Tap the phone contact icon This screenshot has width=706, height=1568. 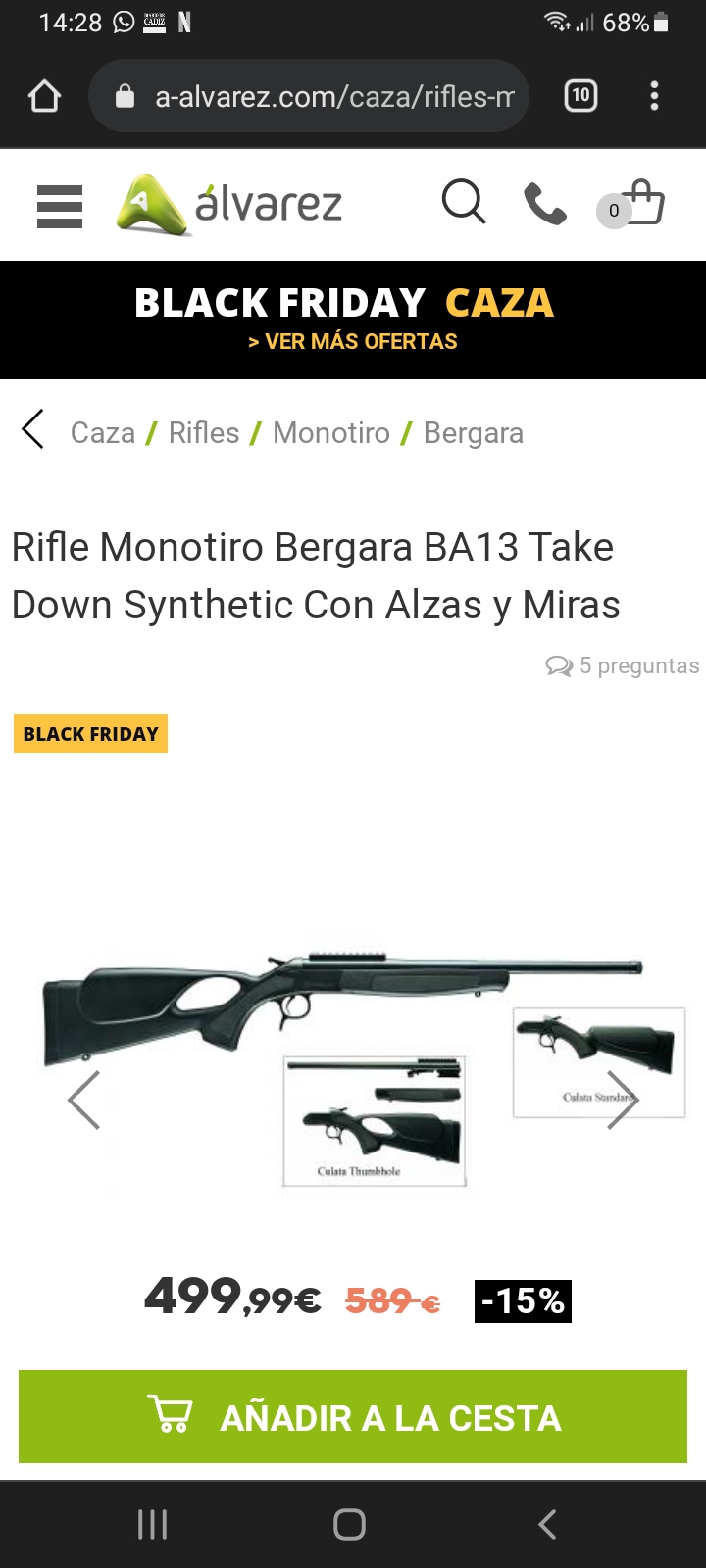pos(545,204)
